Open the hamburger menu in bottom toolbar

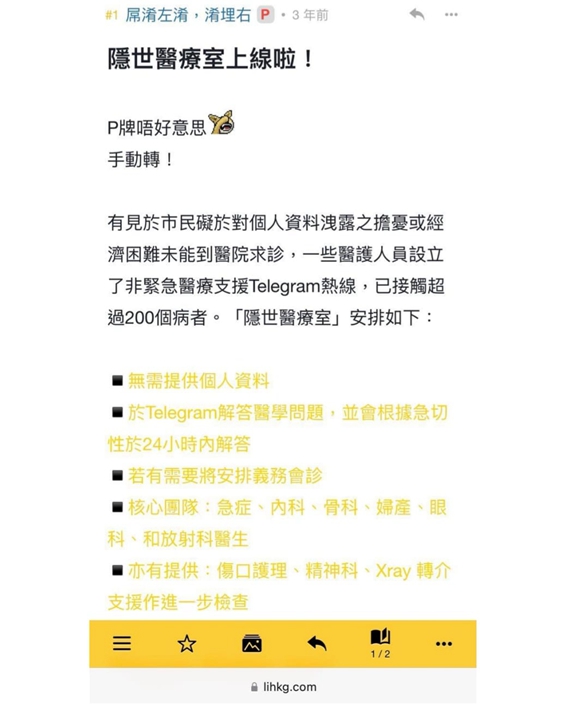(122, 643)
